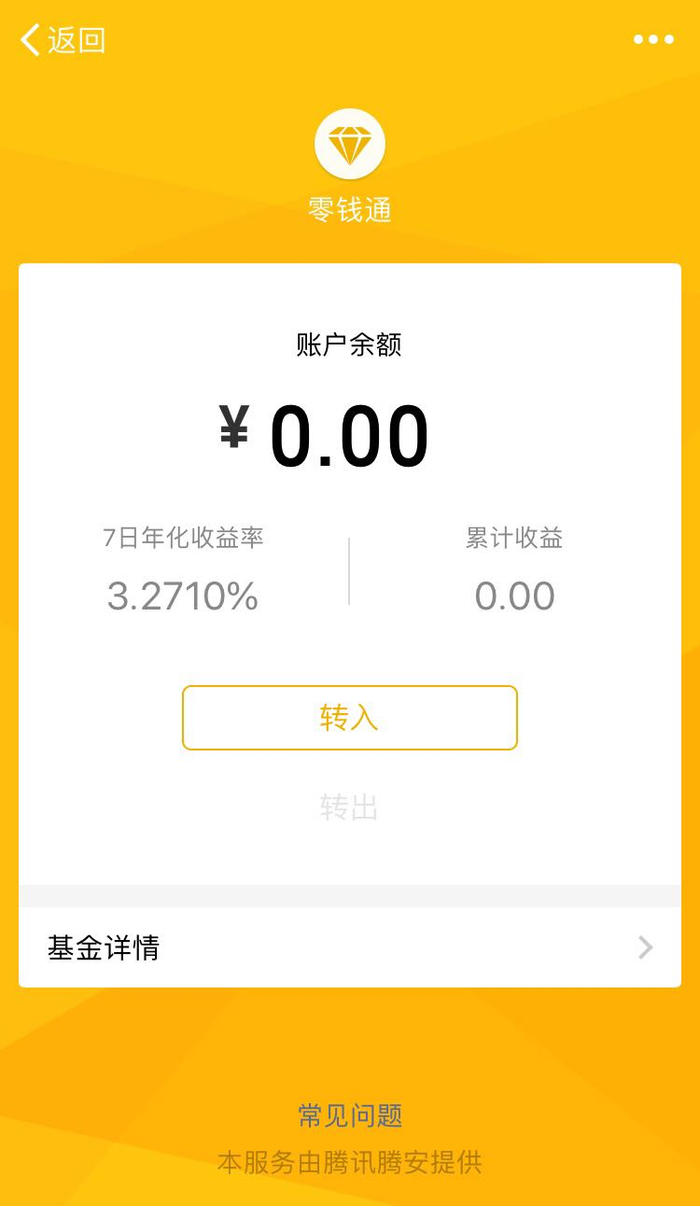Open the 基金详情 row
This screenshot has width=700, height=1206.
pyautogui.click(x=349, y=947)
